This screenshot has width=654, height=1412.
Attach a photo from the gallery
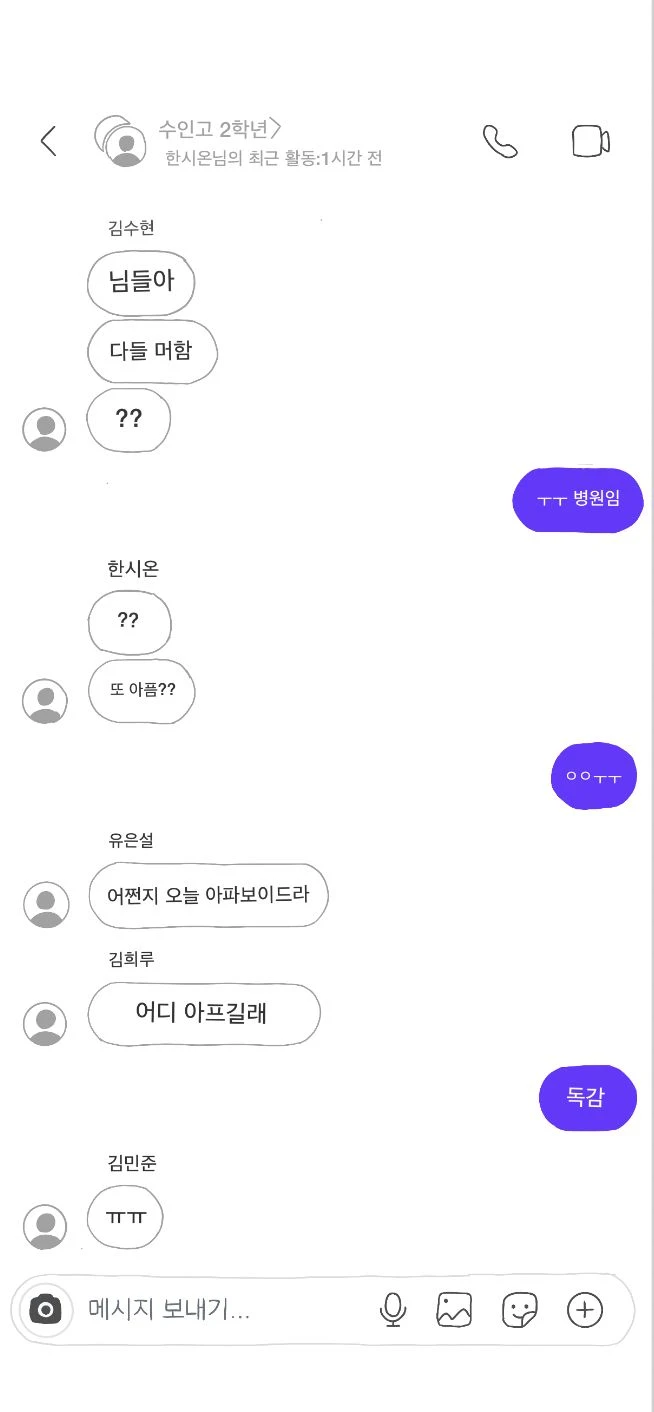click(x=454, y=1309)
